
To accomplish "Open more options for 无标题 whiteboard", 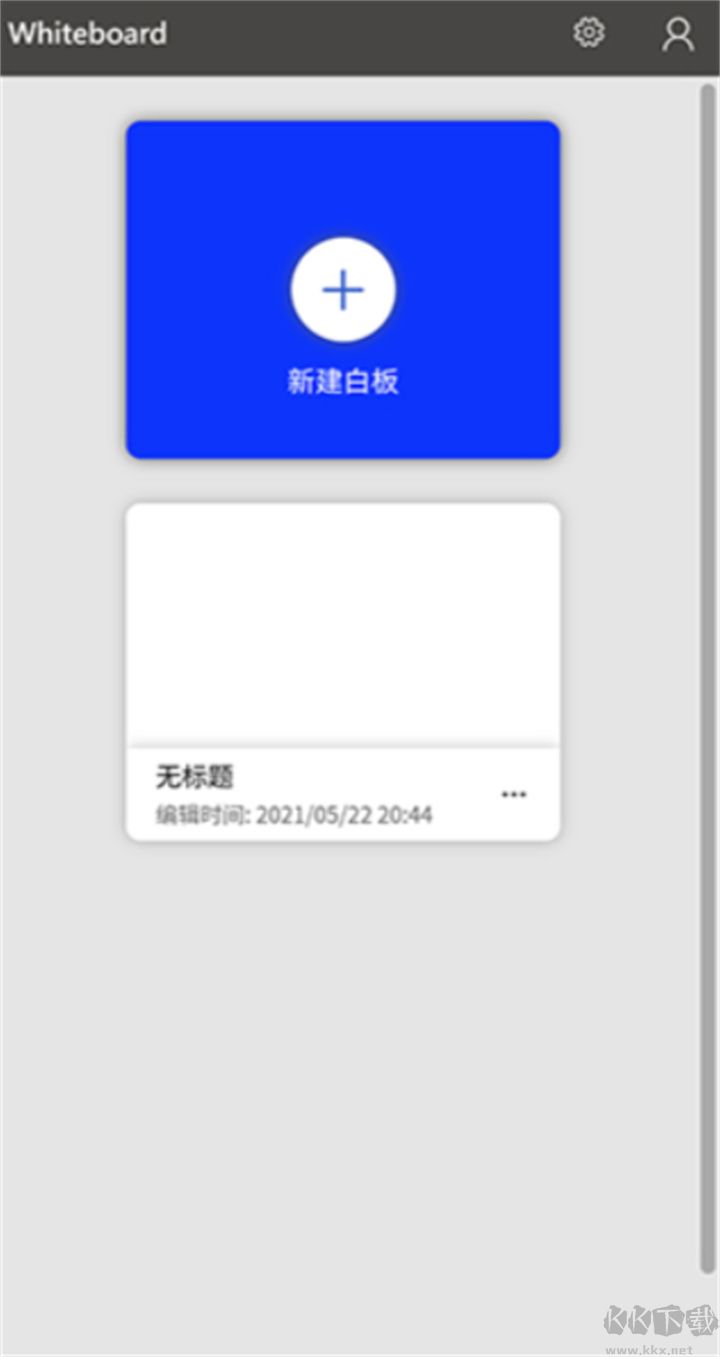I will click(x=513, y=794).
